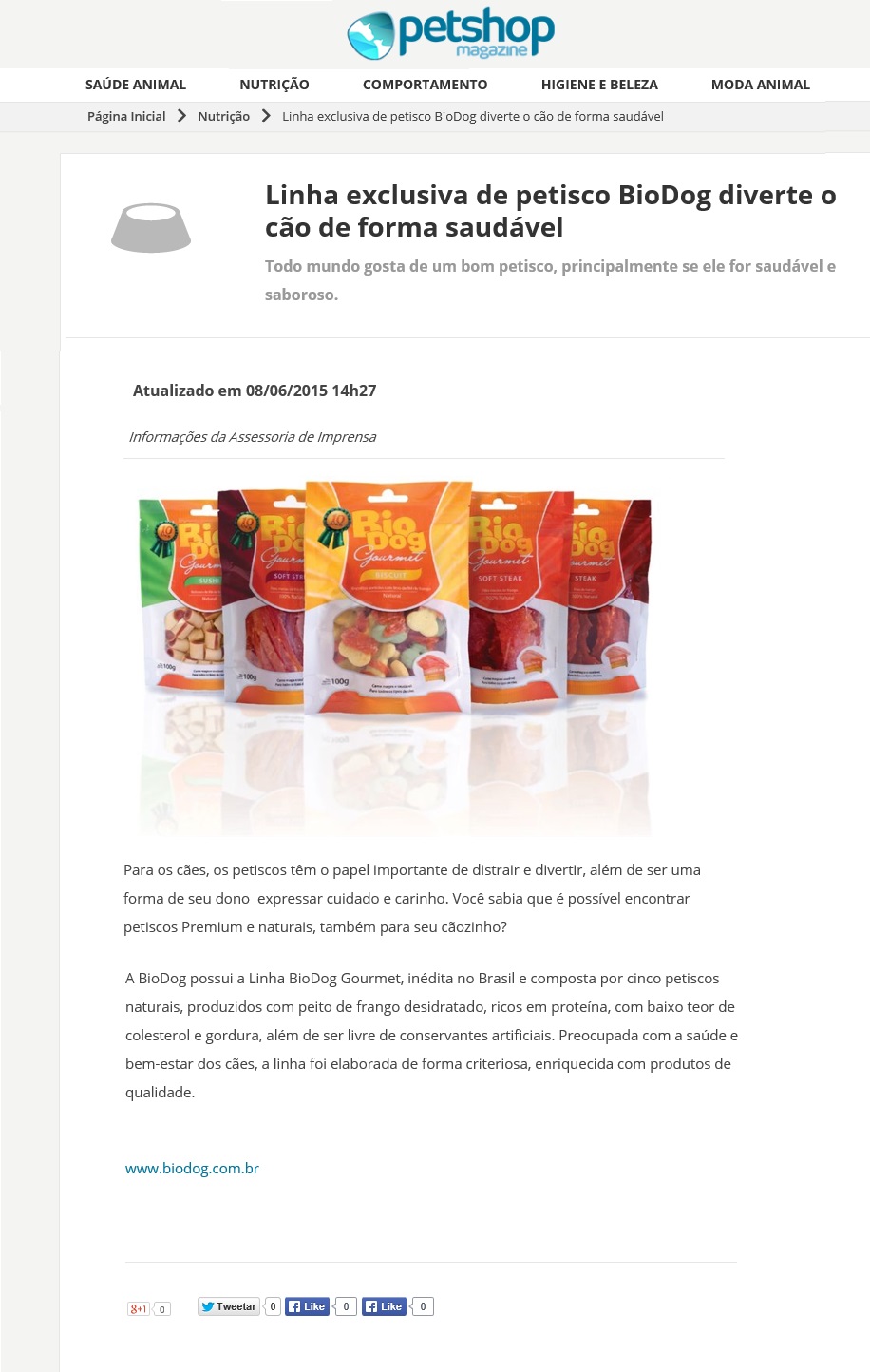The width and height of the screenshot is (870, 1372).
Task: Share the article with Google +1
Action: (x=139, y=1308)
